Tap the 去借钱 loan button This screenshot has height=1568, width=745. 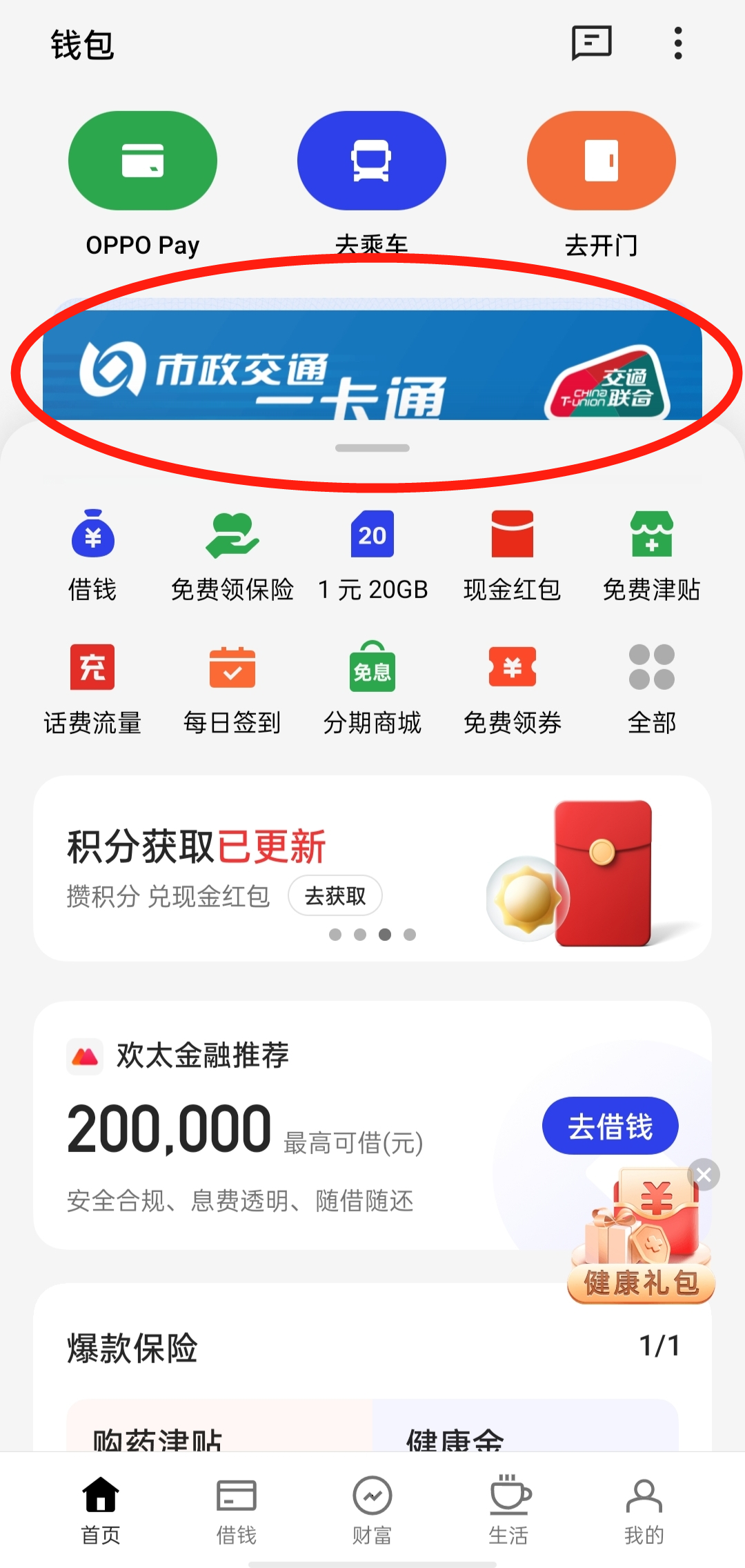point(610,1126)
